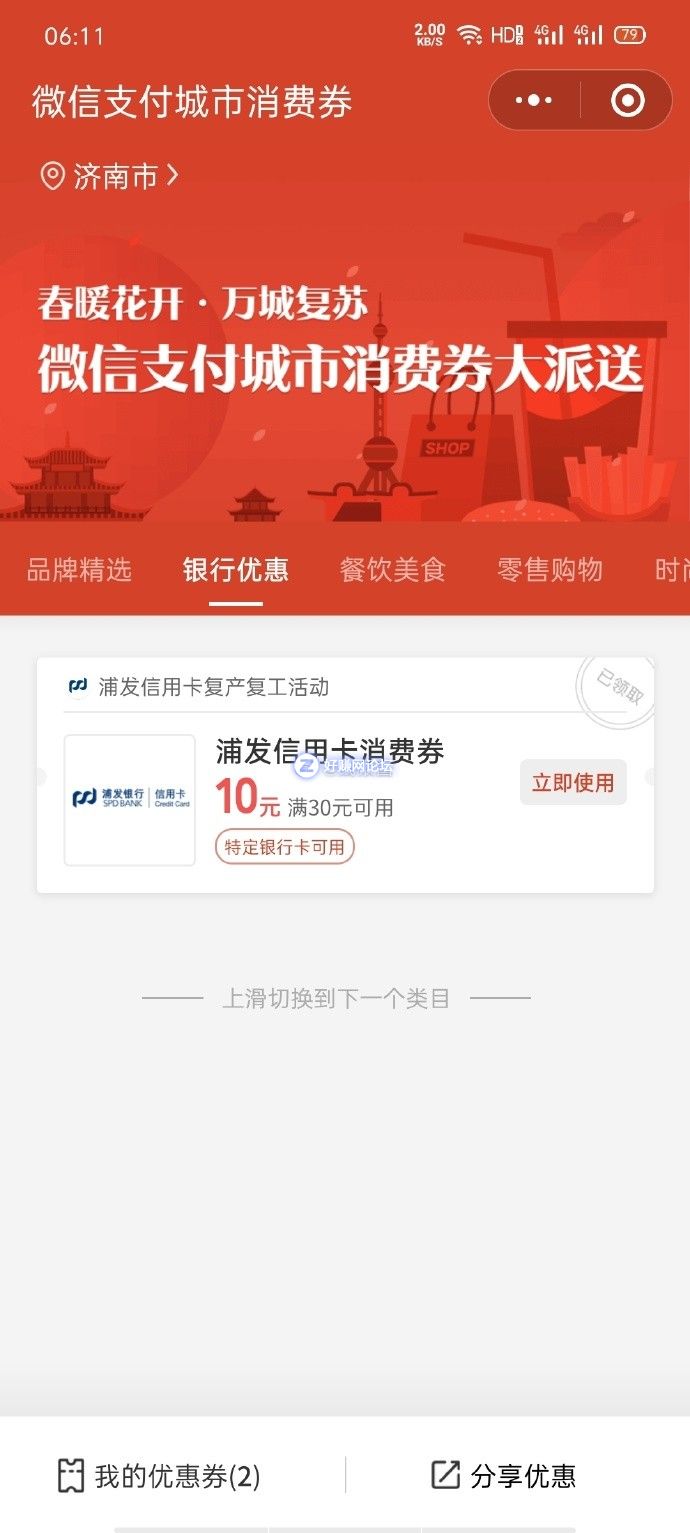Go to the 餐饮美食 tab
The height and width of the screenshot is (1533, 690).
coord(392,570)
